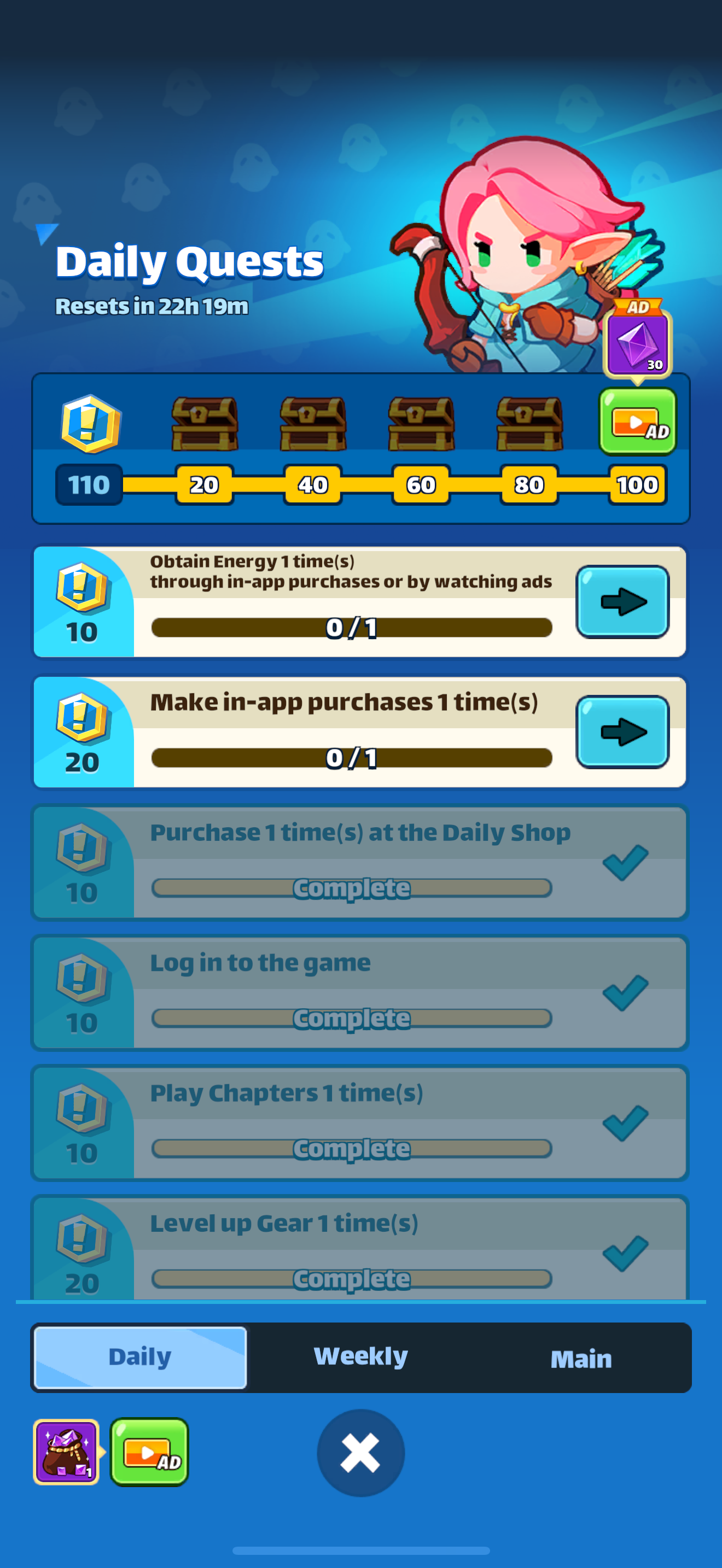Viewport: 722px width, 1568px height.
Task: Open the 60-point treasure chest
Action: [421, 424]
